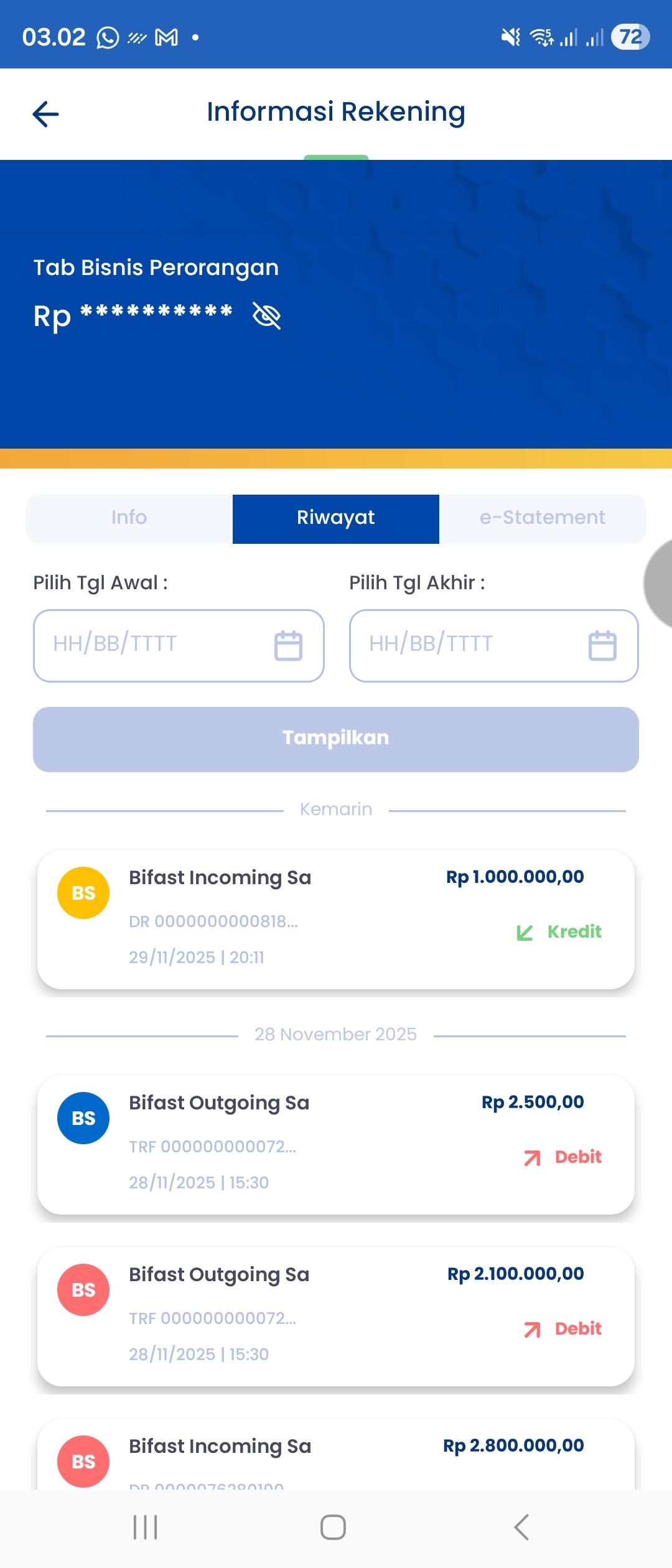672x1568 pixels.
Task: Open the Rp 1.000.000,00 Kredit transaction
Action: click(x=336, y=918)
